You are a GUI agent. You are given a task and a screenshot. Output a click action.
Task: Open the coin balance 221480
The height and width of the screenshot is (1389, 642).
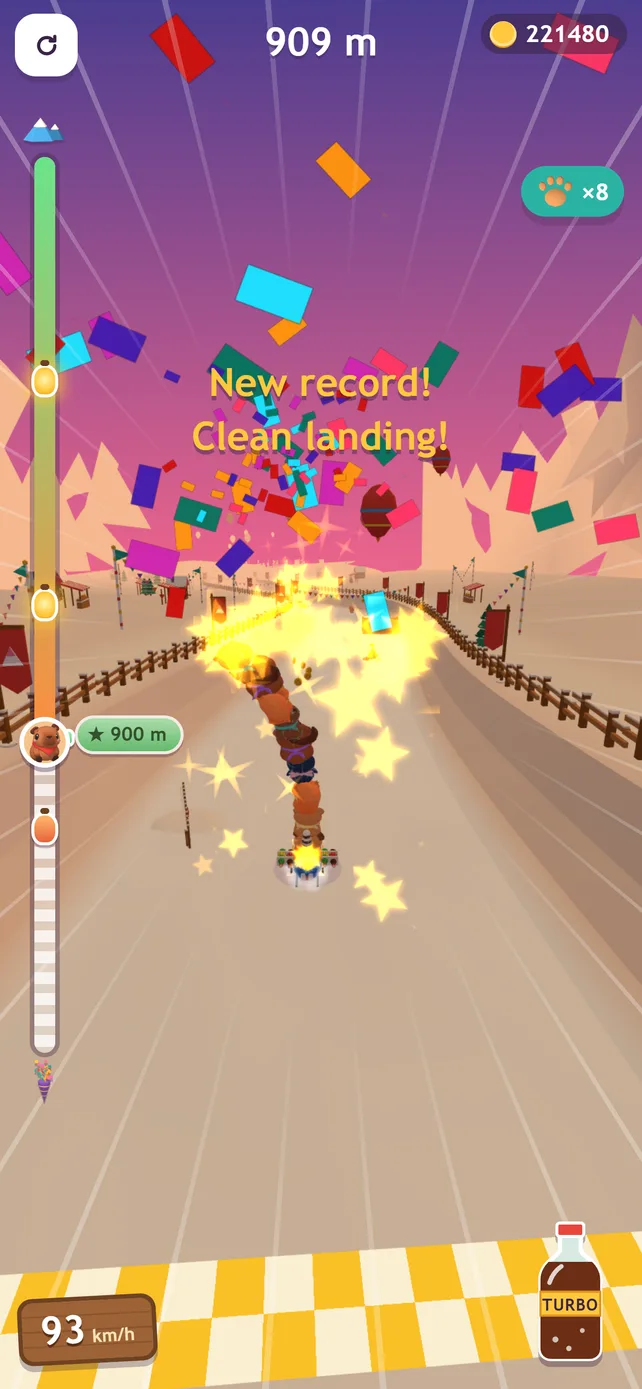tap(553, 34)
